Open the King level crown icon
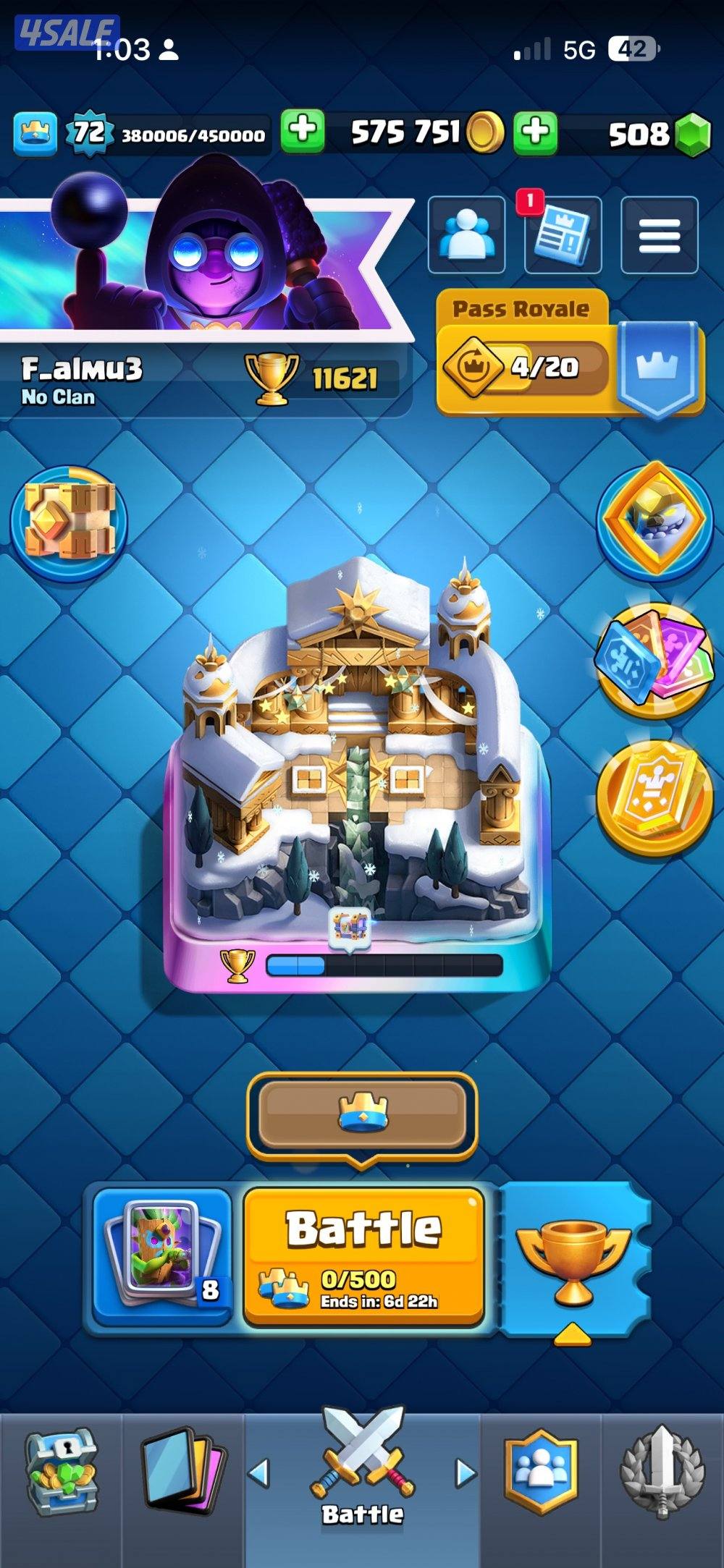The width and height of the screenshot is (724, 1568). [35, 133]
